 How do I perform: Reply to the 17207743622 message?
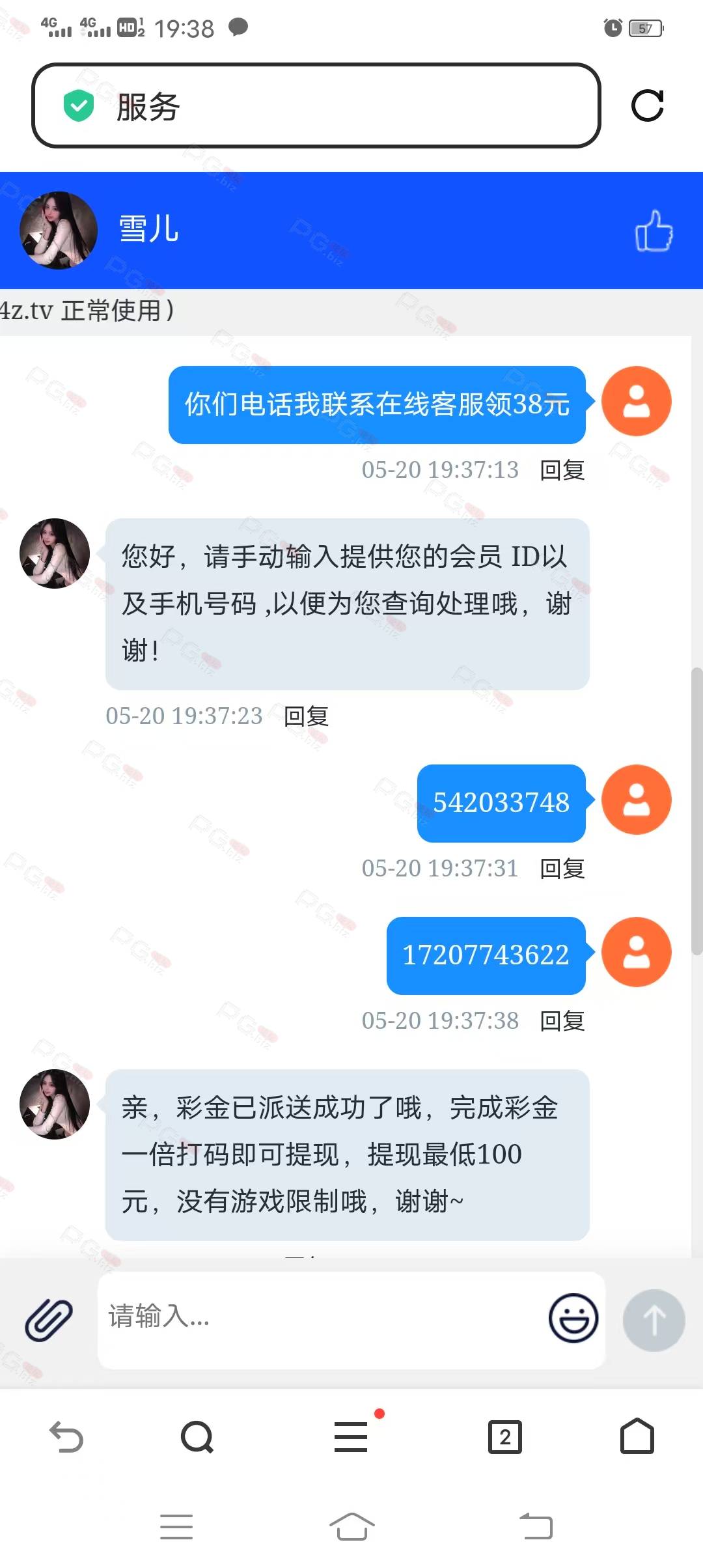562,1020
